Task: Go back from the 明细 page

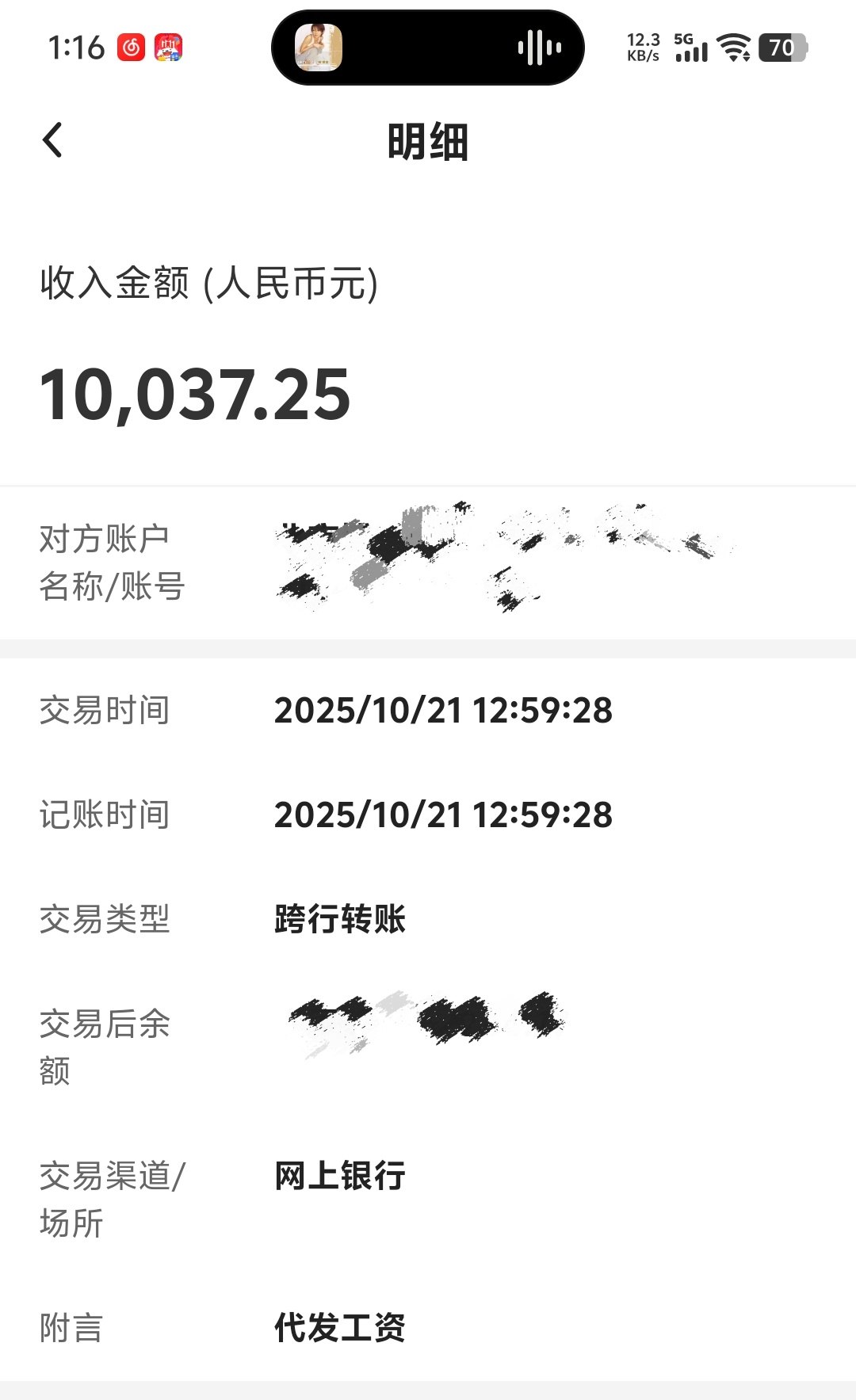Action: pyautogui.click(x=52, y=141)
